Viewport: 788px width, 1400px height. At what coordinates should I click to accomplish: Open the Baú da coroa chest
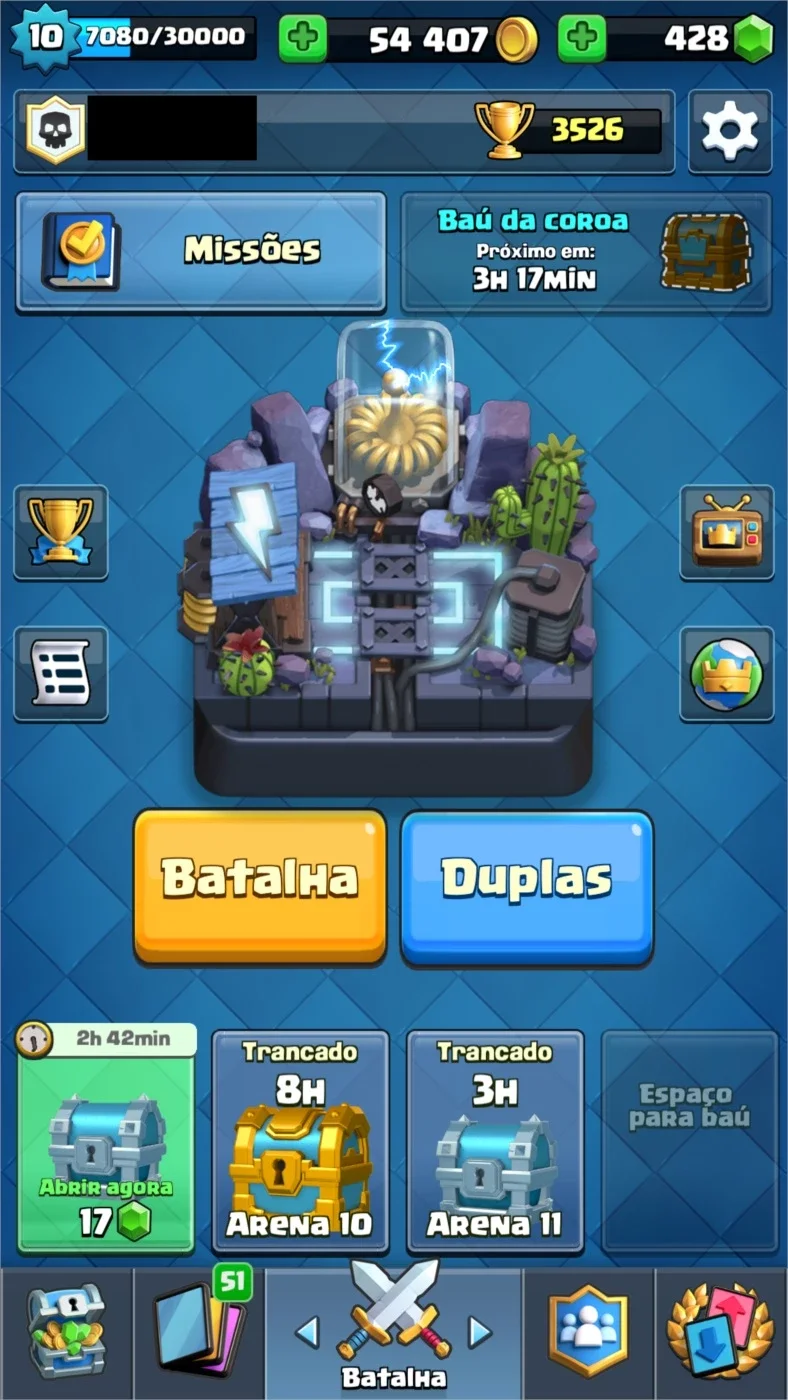click(x=586, y=252)
